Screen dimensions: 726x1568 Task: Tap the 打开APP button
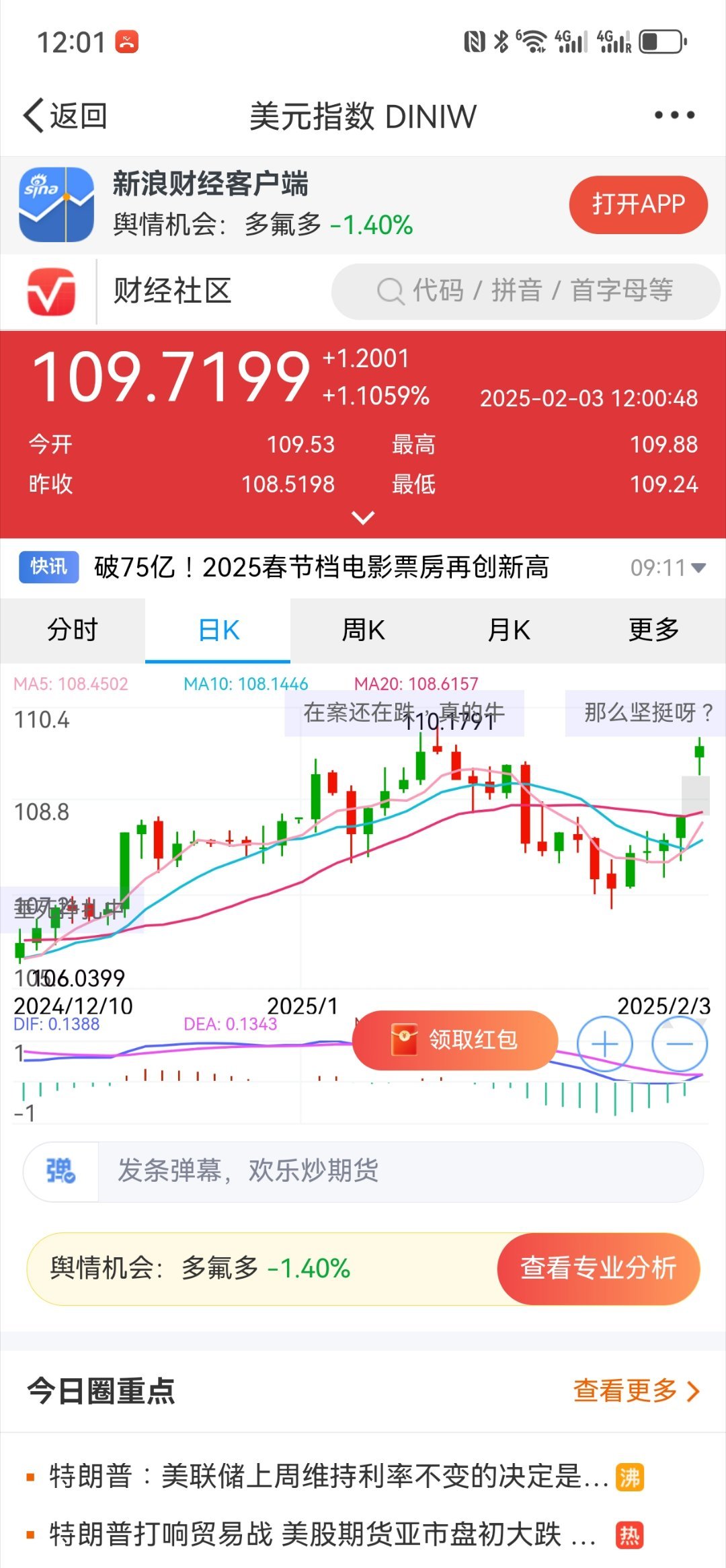pos(638,204)
